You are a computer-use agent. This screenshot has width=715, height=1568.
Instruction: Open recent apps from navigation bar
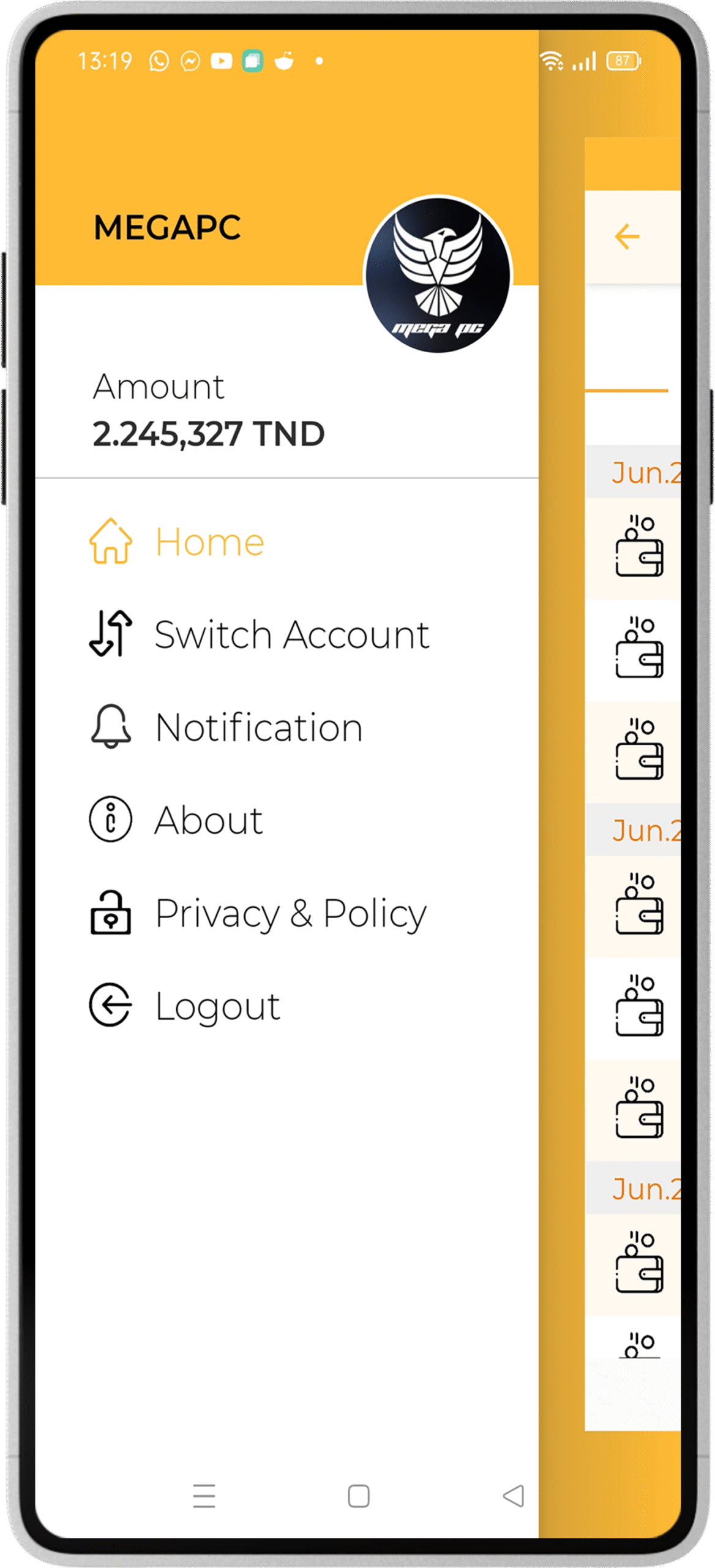tap(204, 1495)
